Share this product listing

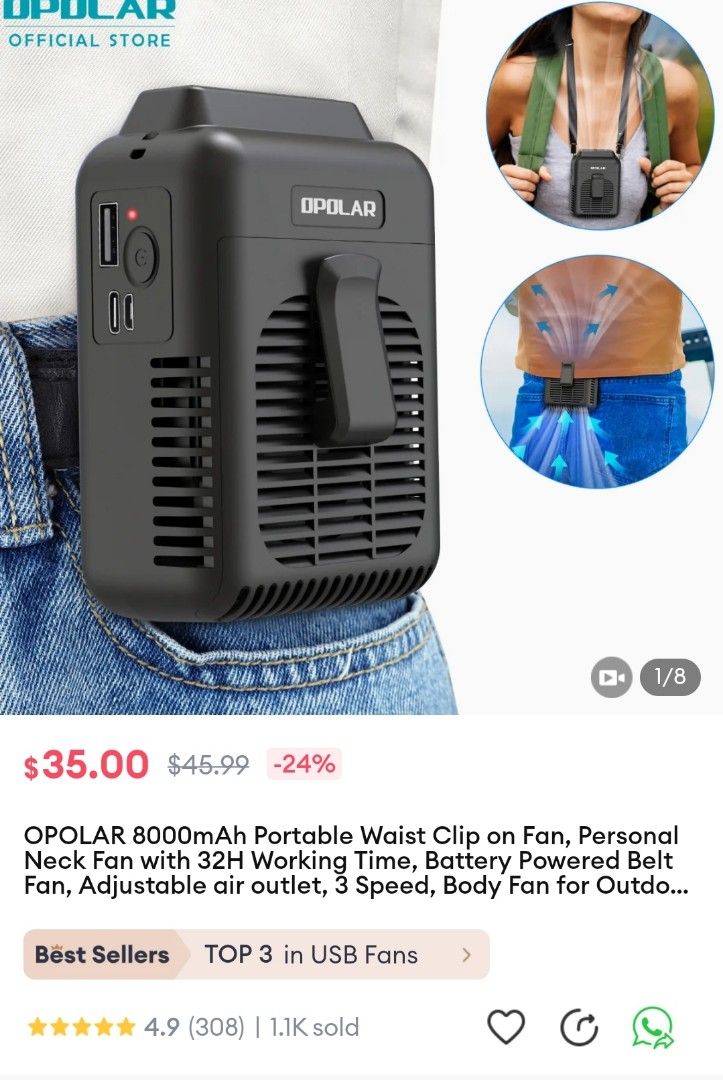[579, 1027]
